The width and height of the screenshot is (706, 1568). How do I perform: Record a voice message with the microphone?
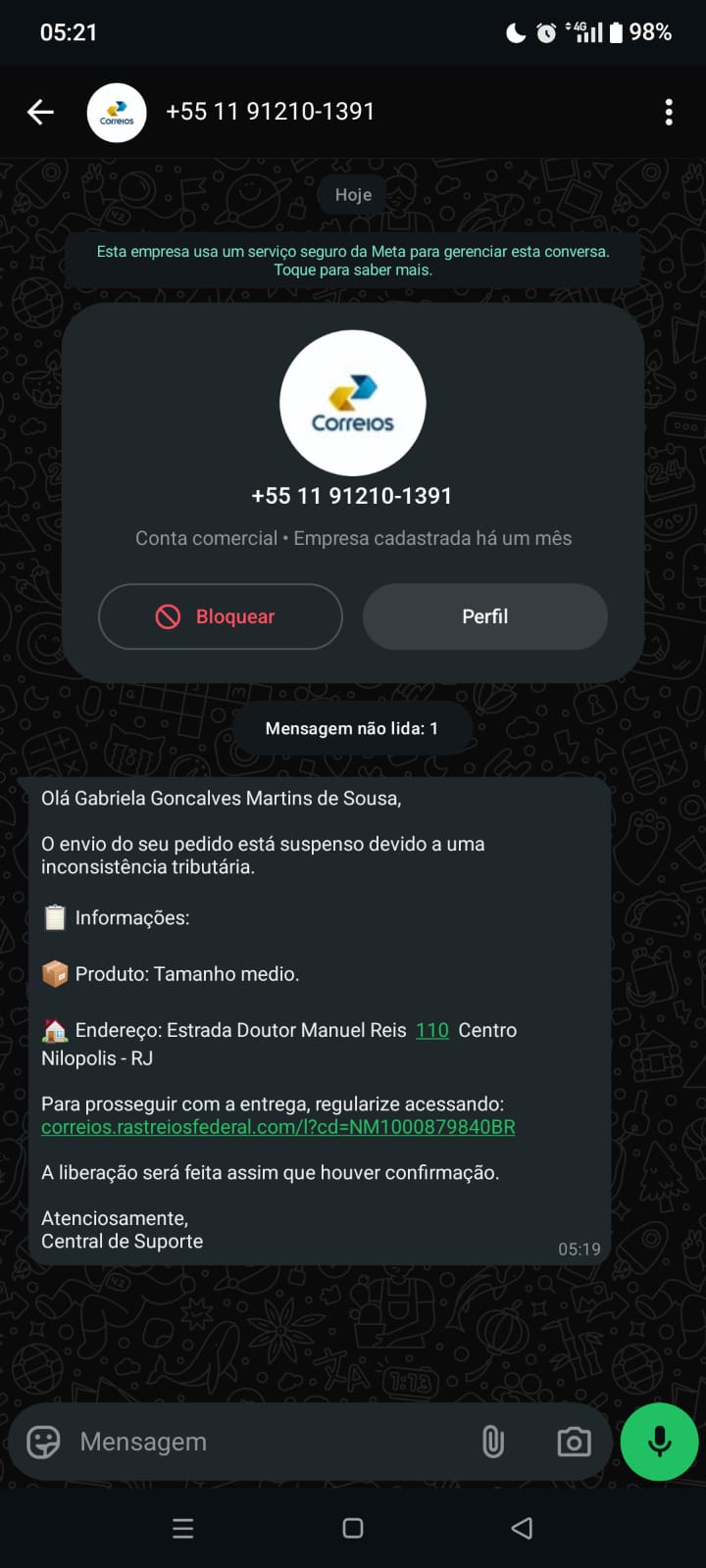pyautogui.click(x=659, y=1442)
